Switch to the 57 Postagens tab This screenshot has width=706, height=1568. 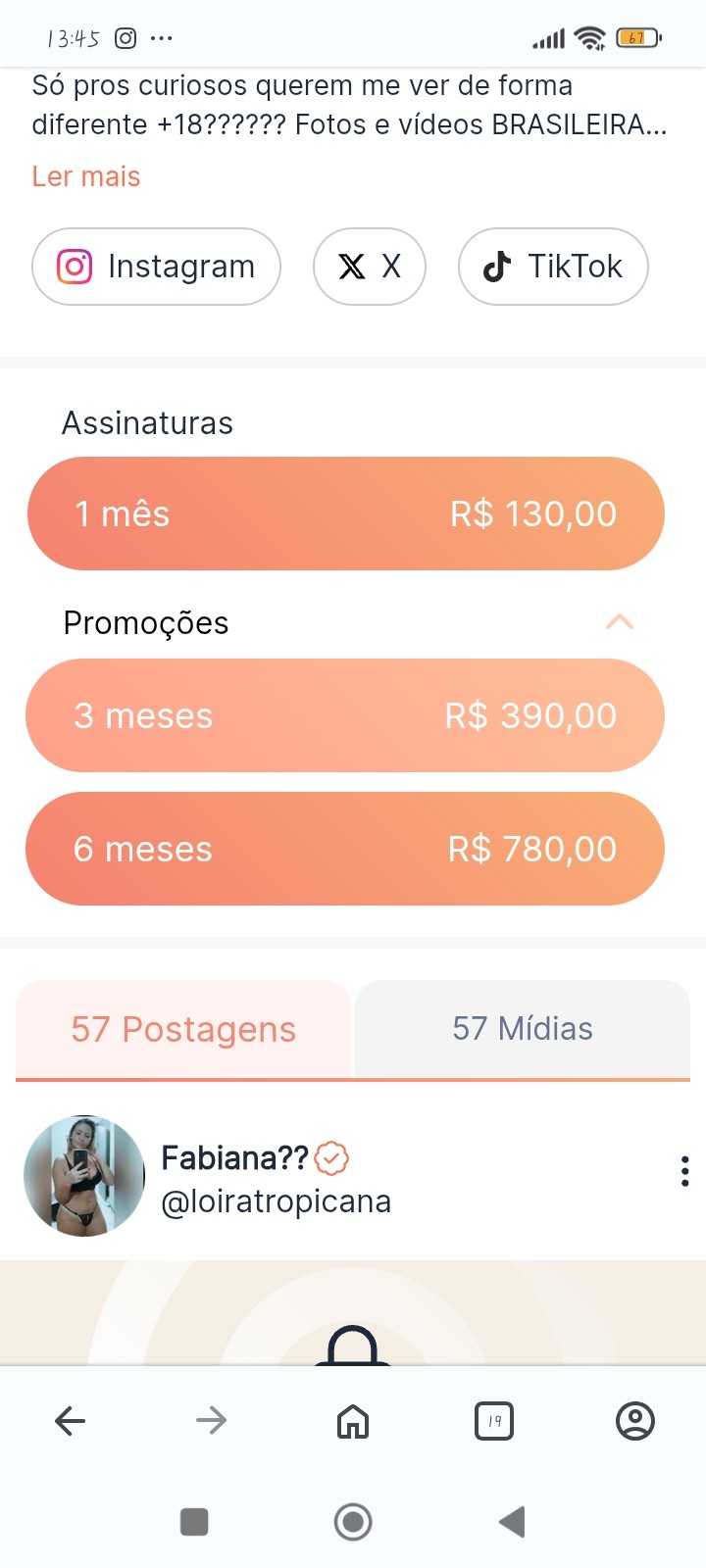coord(183,1029)
